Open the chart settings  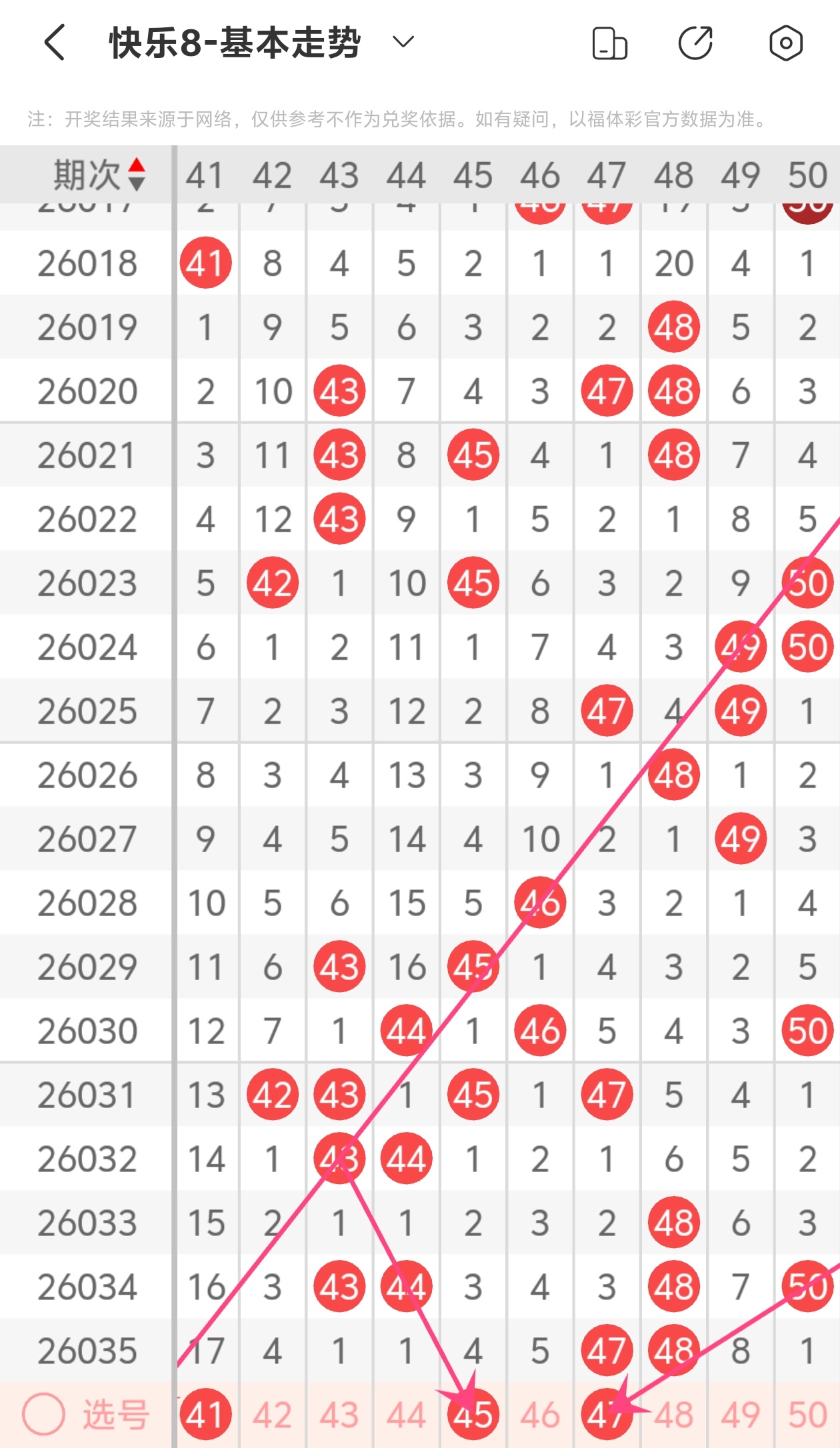pyautogui.click(x=785, y=44)
